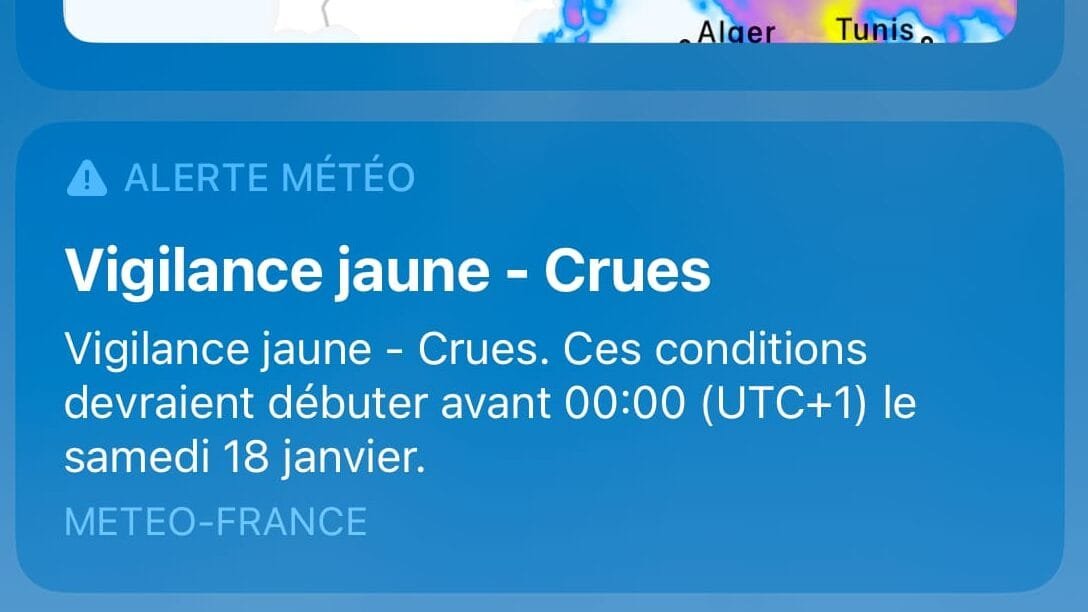Open the precipitation map card
Image resolution: width=1088 pixels, height=612 pixels.
pos(540,24)
